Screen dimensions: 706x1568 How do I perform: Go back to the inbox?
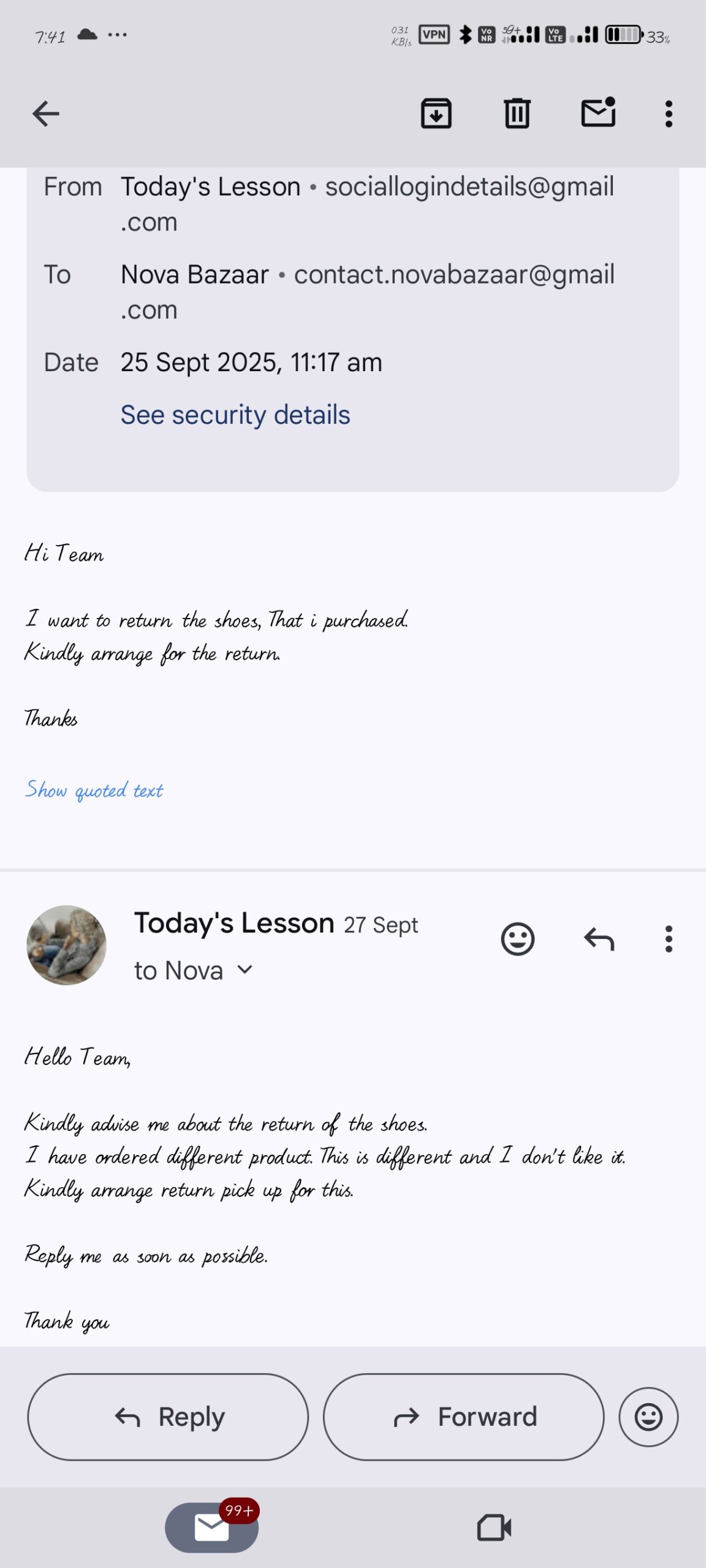pyautogui.click(x=46, y=114)
